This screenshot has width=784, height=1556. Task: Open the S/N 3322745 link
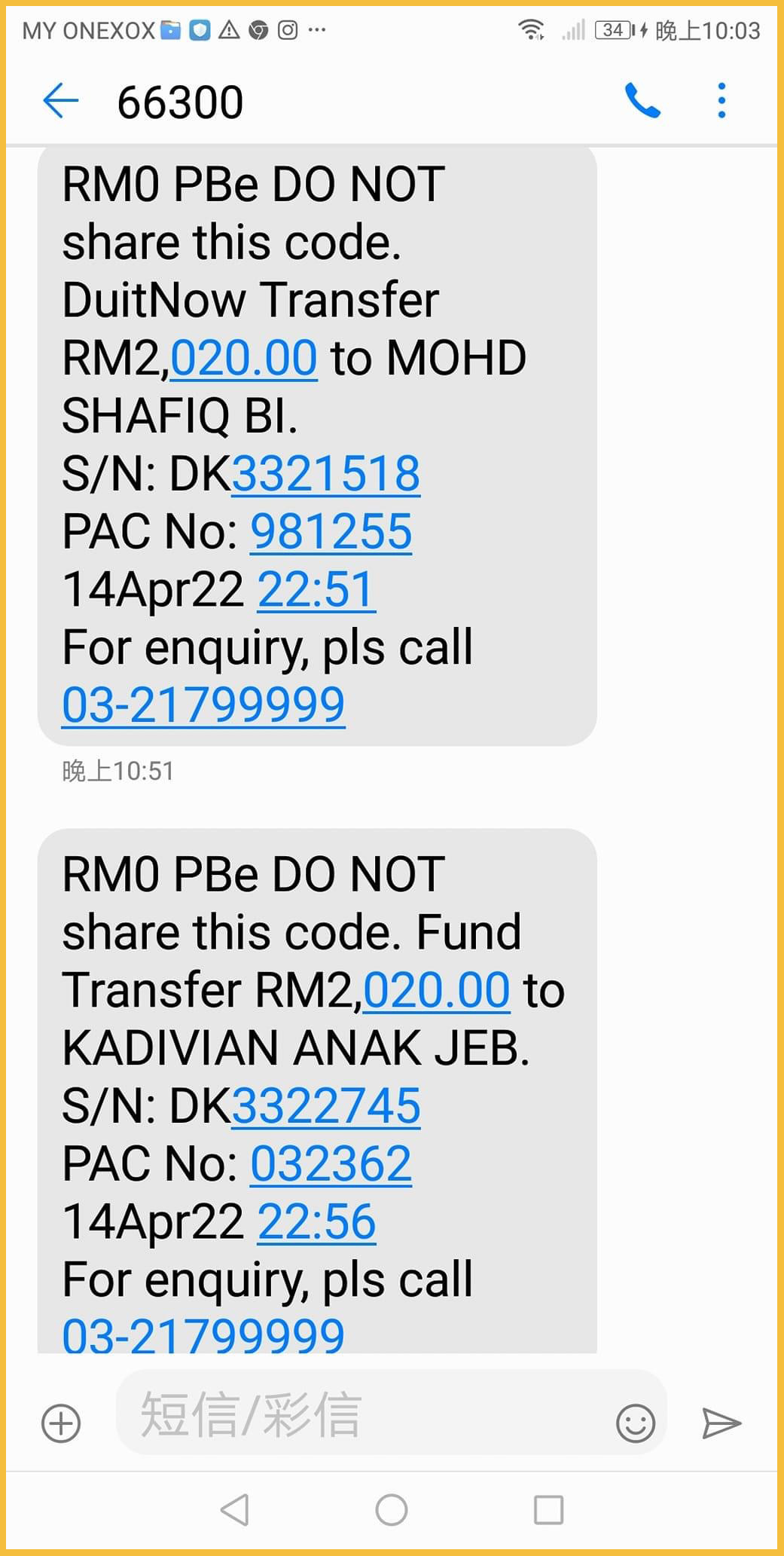[325, 1105]
